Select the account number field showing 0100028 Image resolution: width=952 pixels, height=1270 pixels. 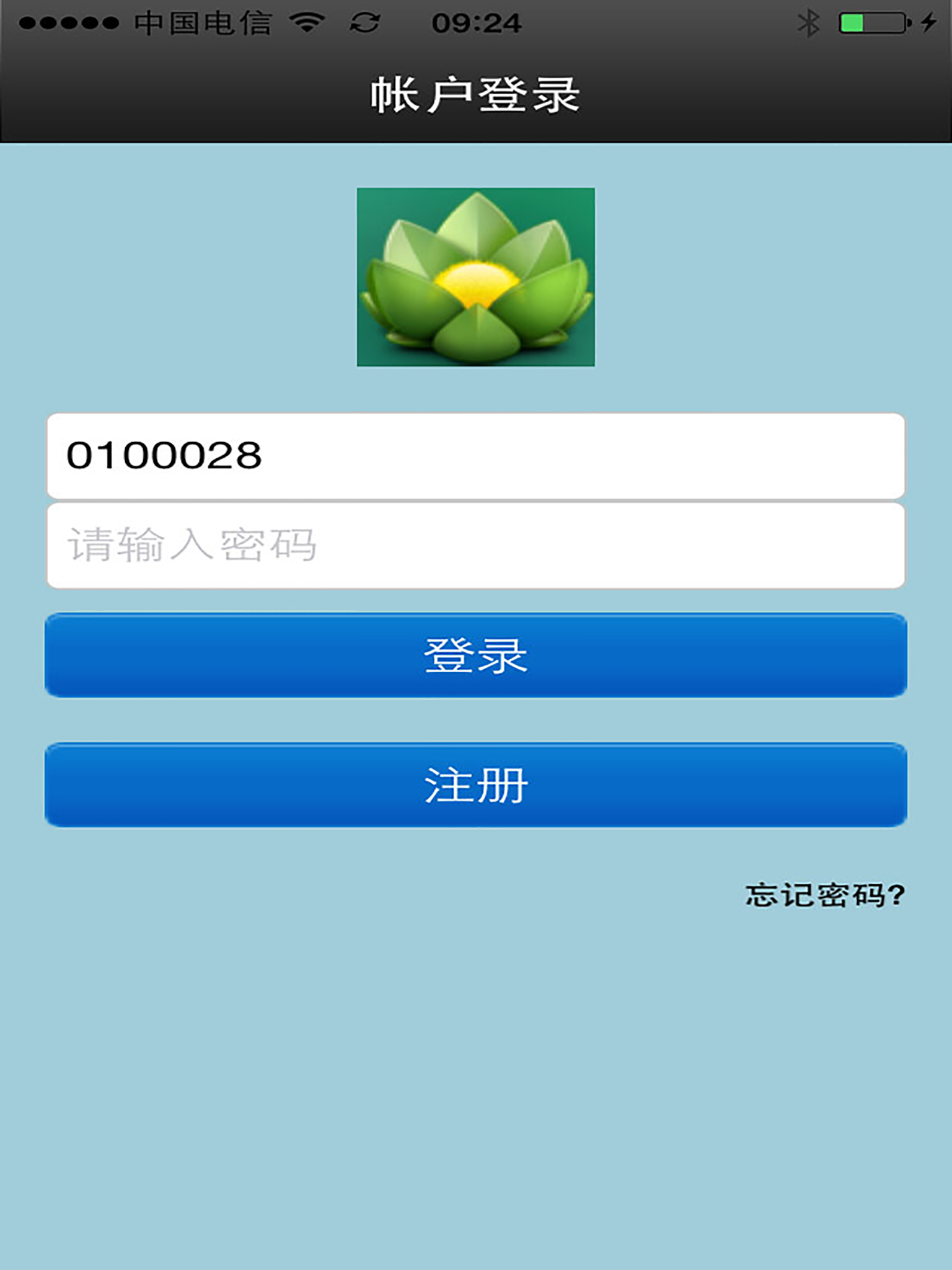[x=476, y=456]
